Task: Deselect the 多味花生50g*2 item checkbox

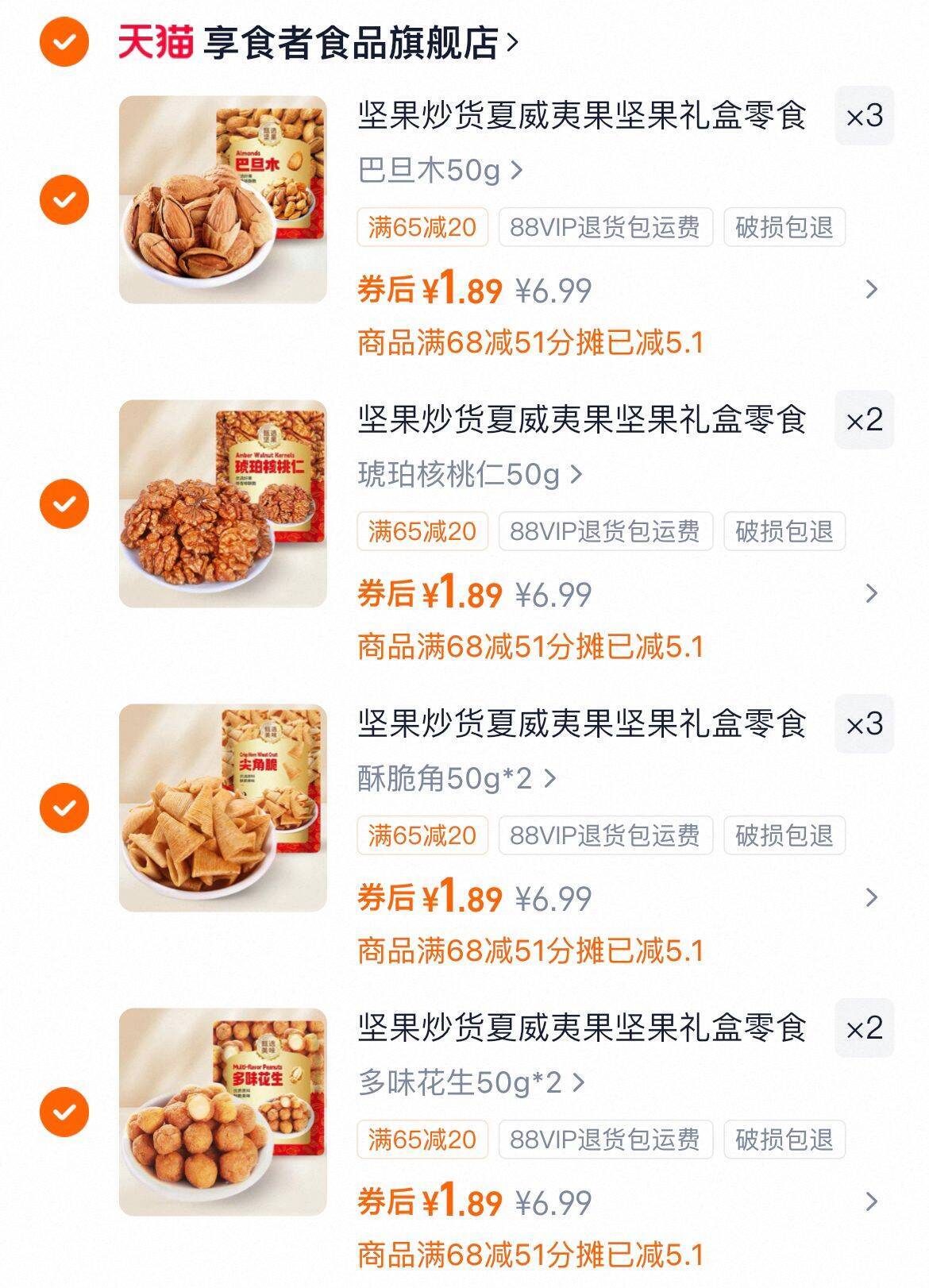Action: 64,1111
